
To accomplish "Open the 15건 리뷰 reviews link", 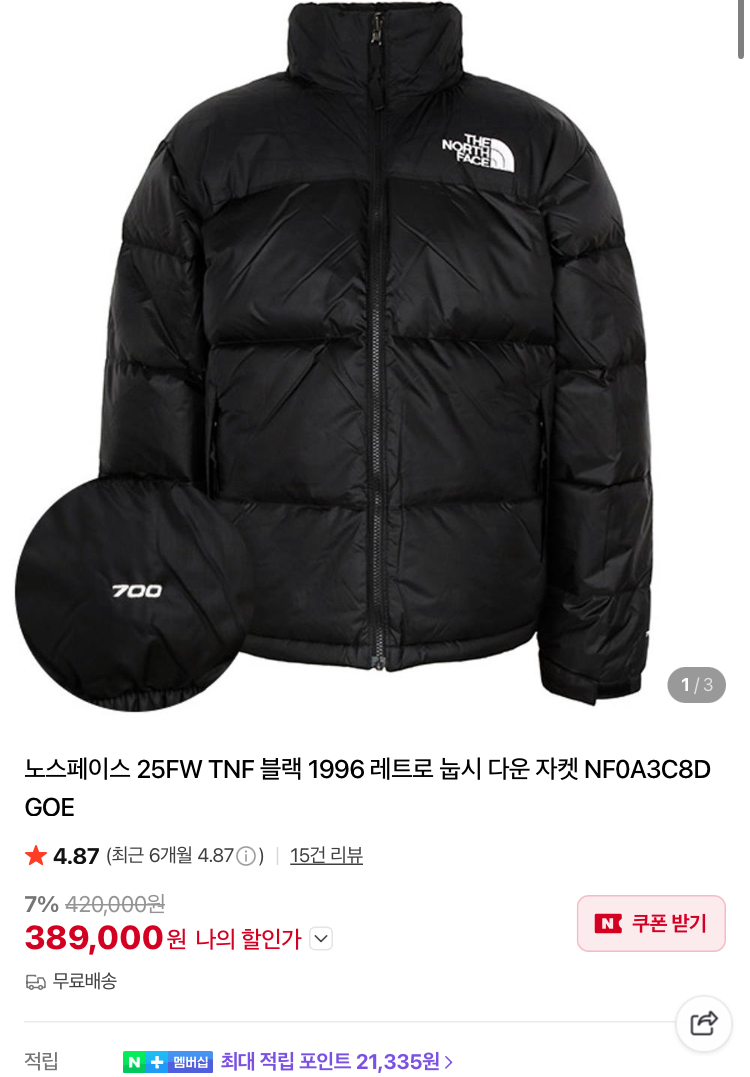I will (326, 855).
